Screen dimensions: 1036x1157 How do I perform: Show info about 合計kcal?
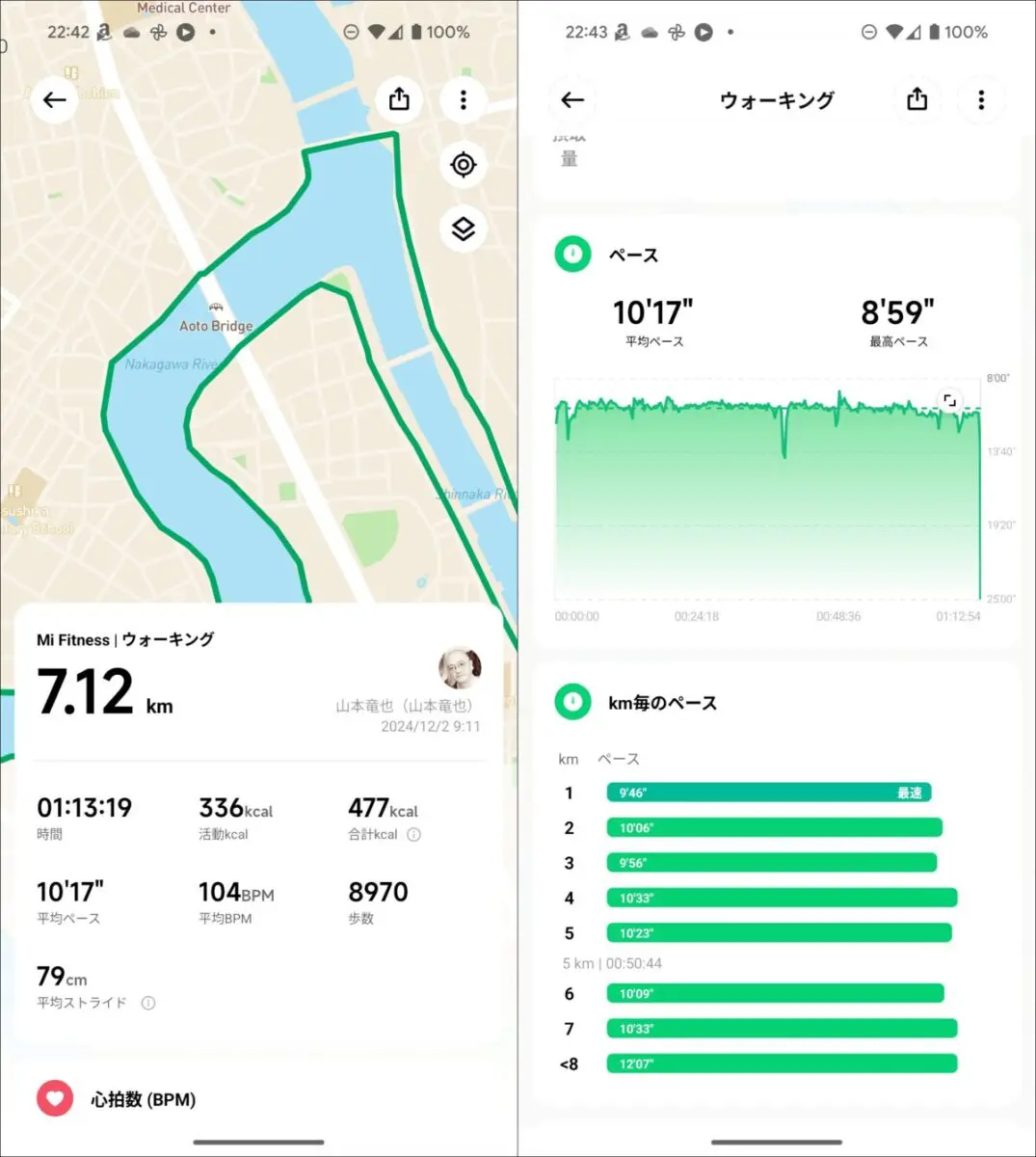(x=414, y=835)
